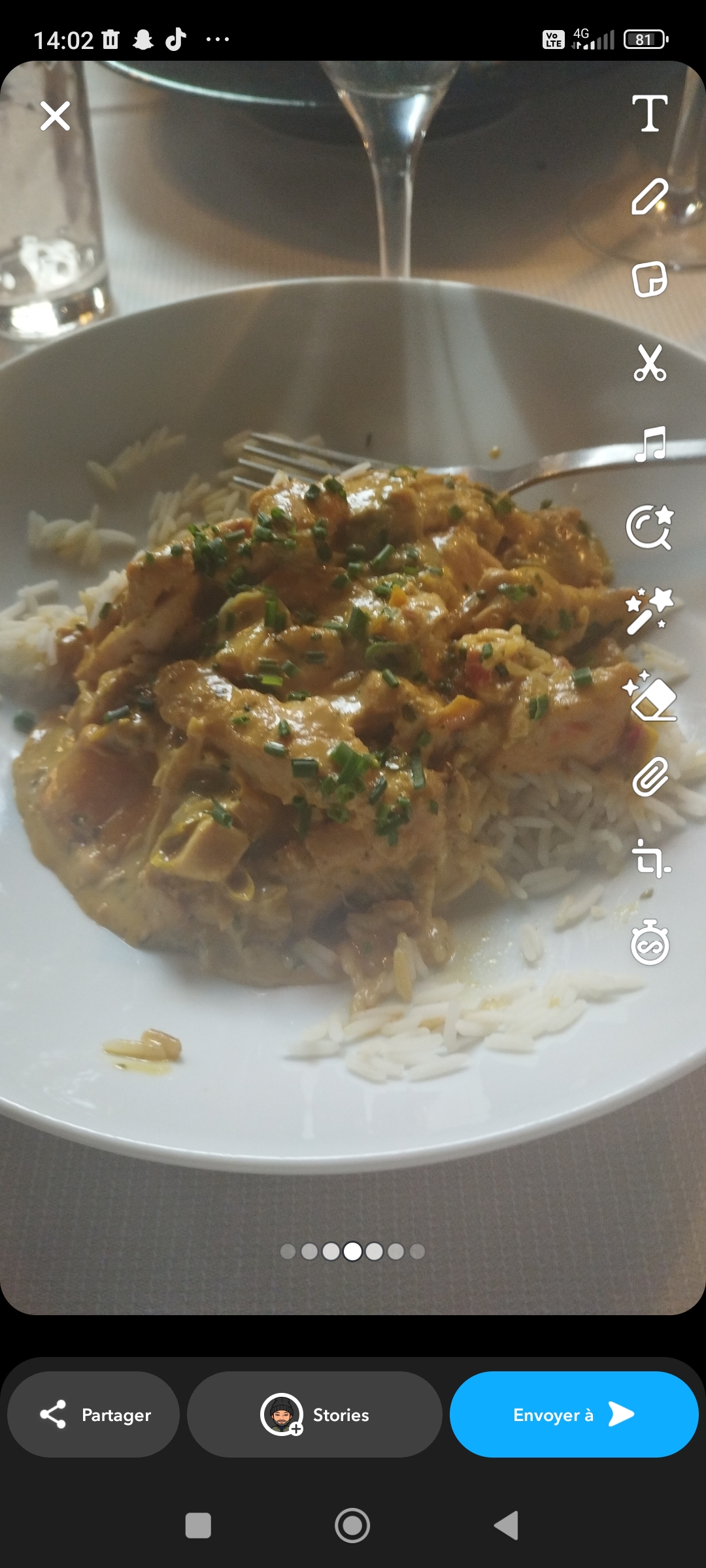Go back using the system back button
706x1568 pixels.
coord(507,1526)
